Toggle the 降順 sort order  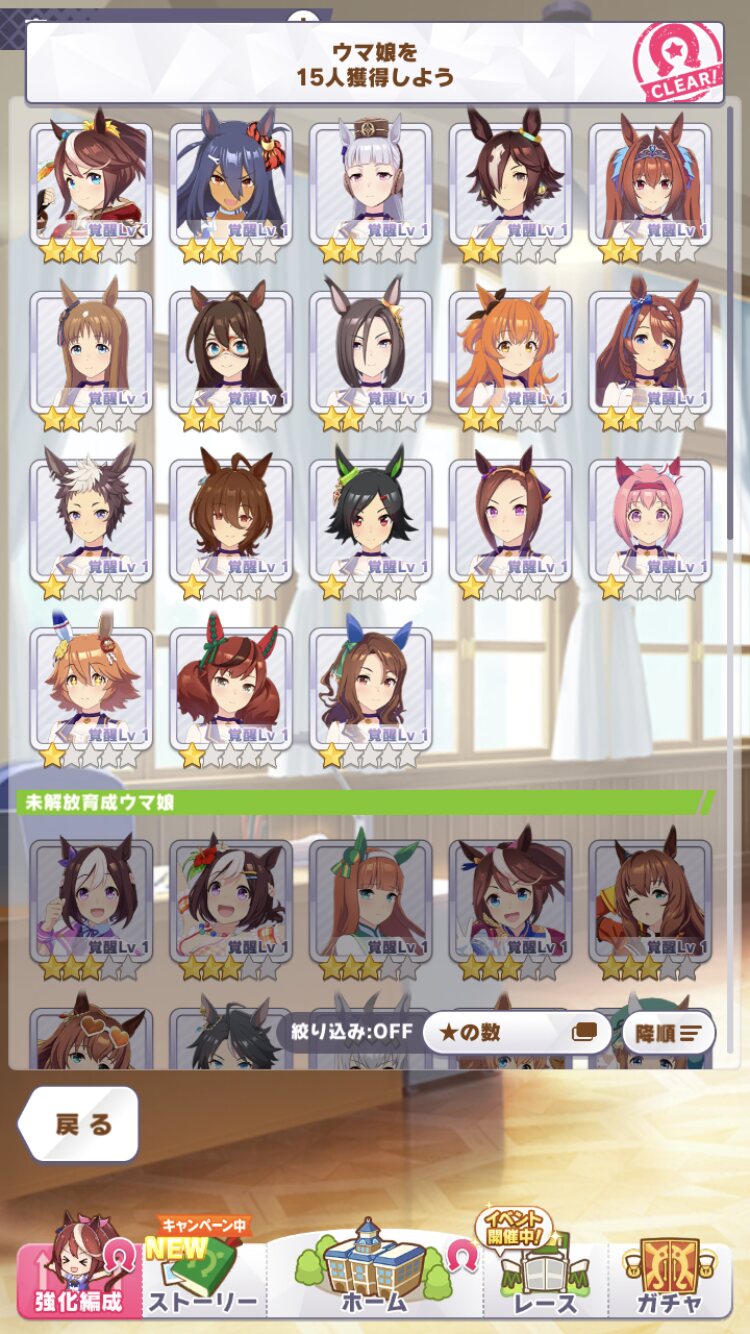pos(668,1032)
